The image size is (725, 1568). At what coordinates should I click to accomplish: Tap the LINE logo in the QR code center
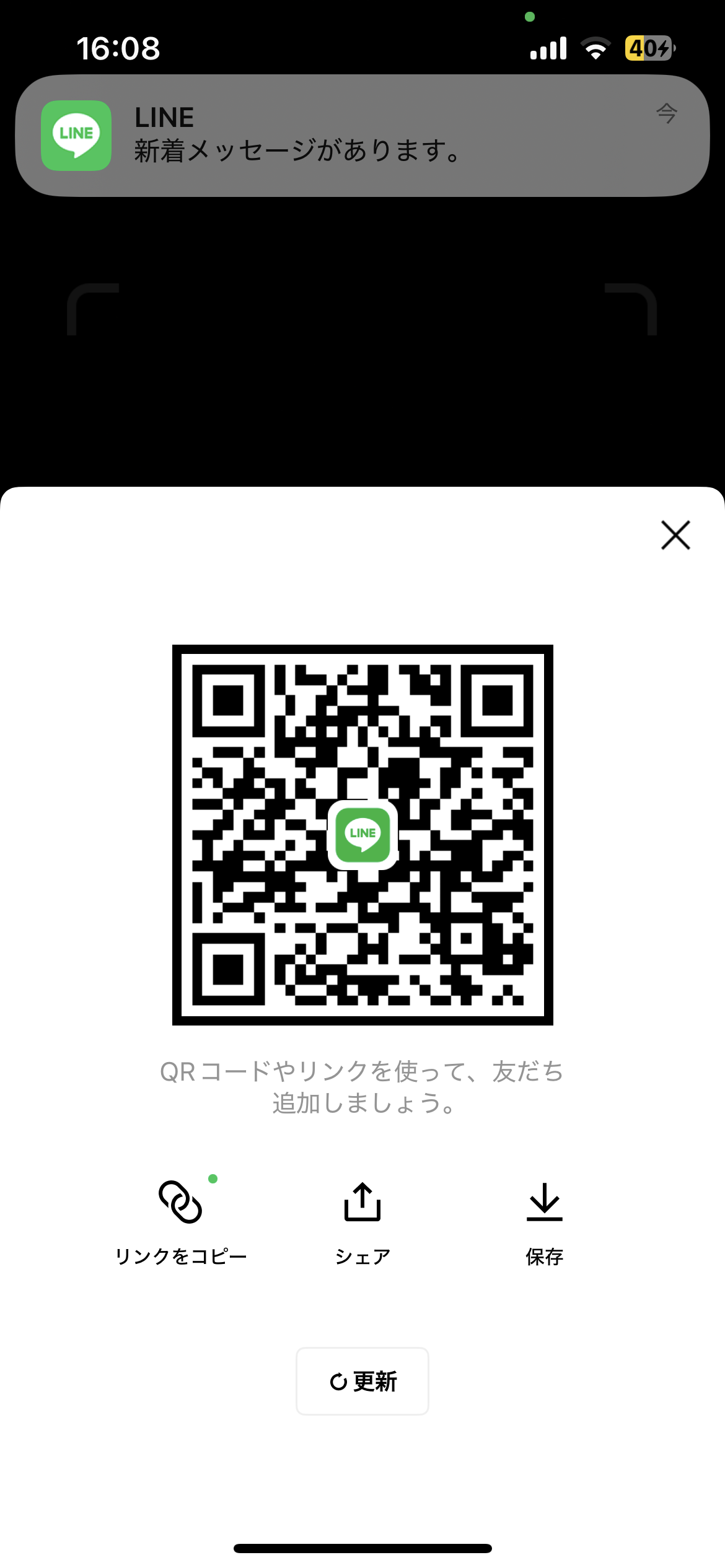coord(362,835)
